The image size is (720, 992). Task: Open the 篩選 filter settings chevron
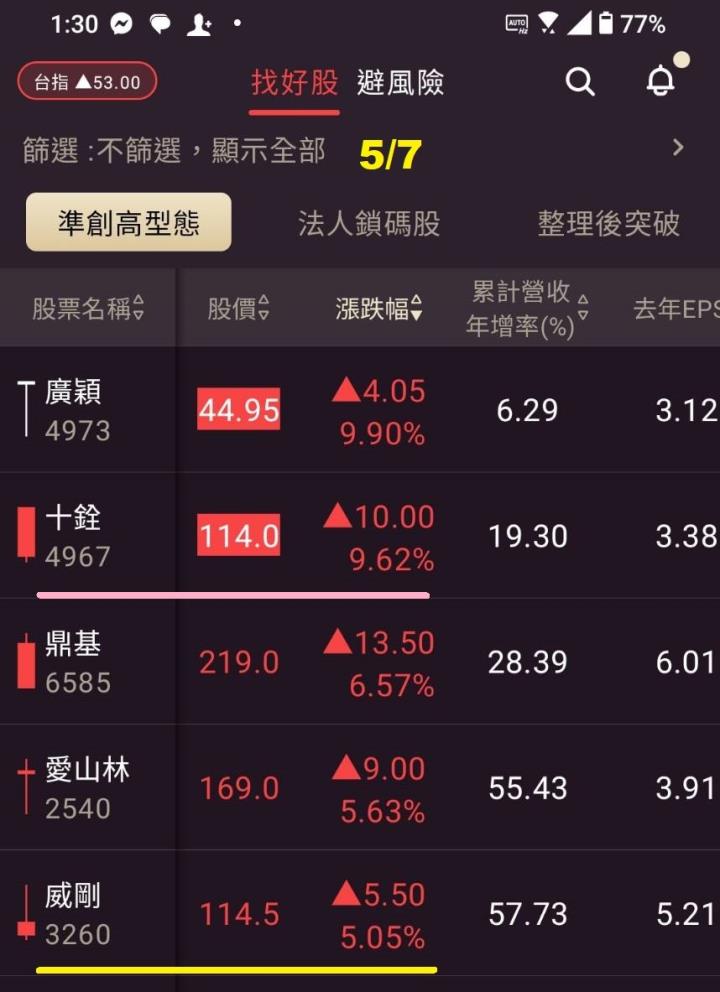coord(679,148)
